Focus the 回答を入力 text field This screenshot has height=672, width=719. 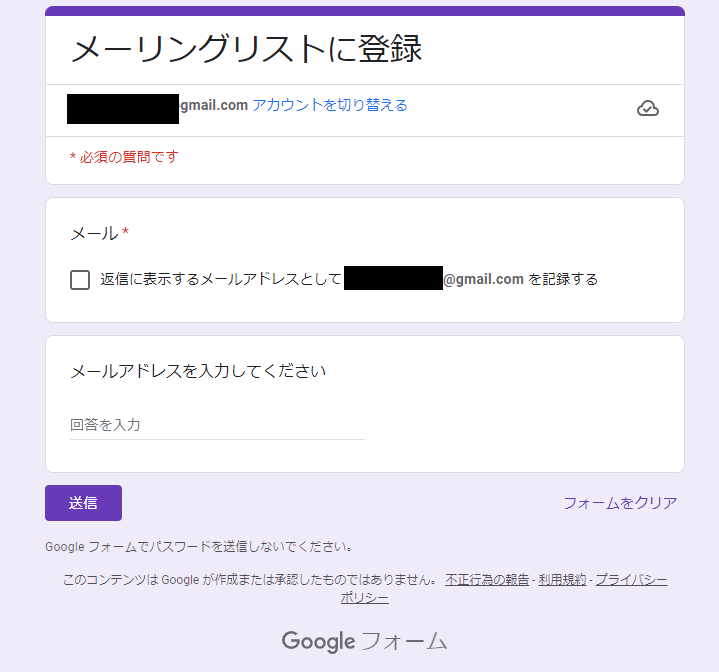[x=217, y=425]
